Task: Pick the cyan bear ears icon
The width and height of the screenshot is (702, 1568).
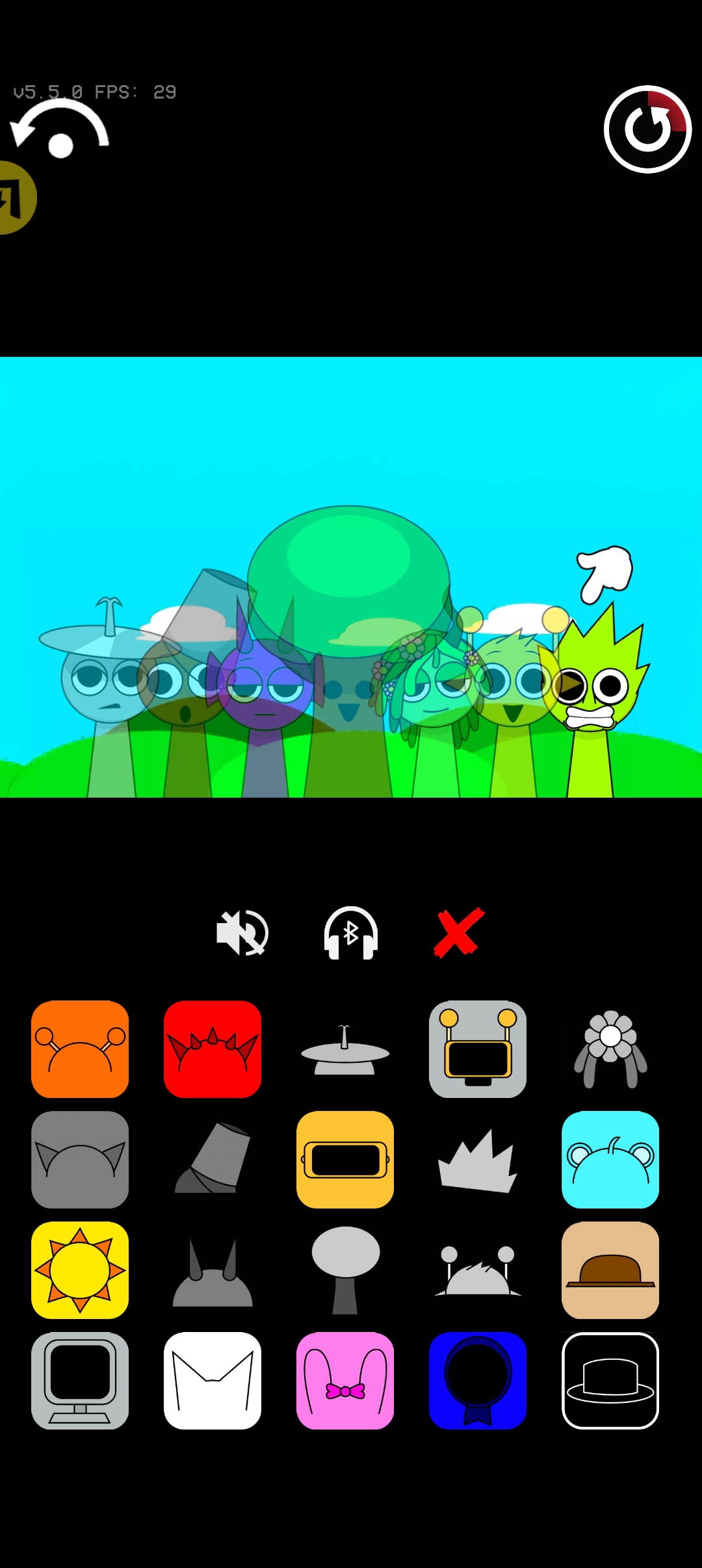Action: click(x=610, y=1160)
